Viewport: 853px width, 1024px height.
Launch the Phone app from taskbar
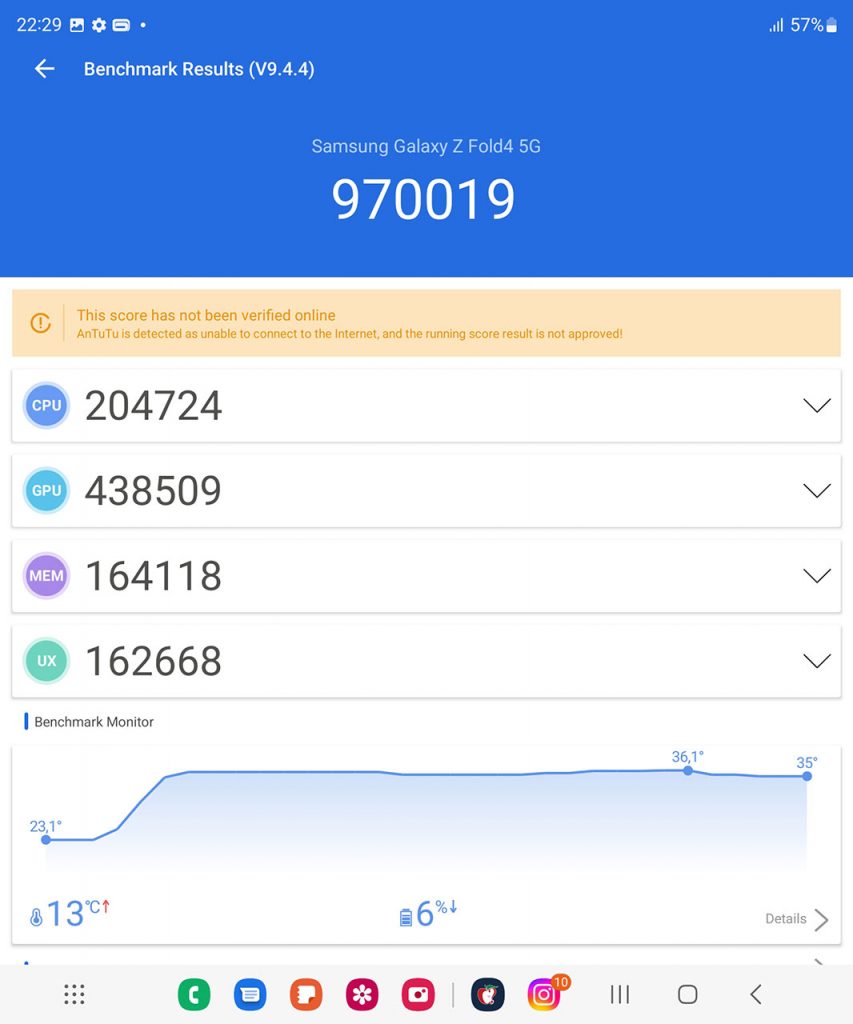(194, 995)
